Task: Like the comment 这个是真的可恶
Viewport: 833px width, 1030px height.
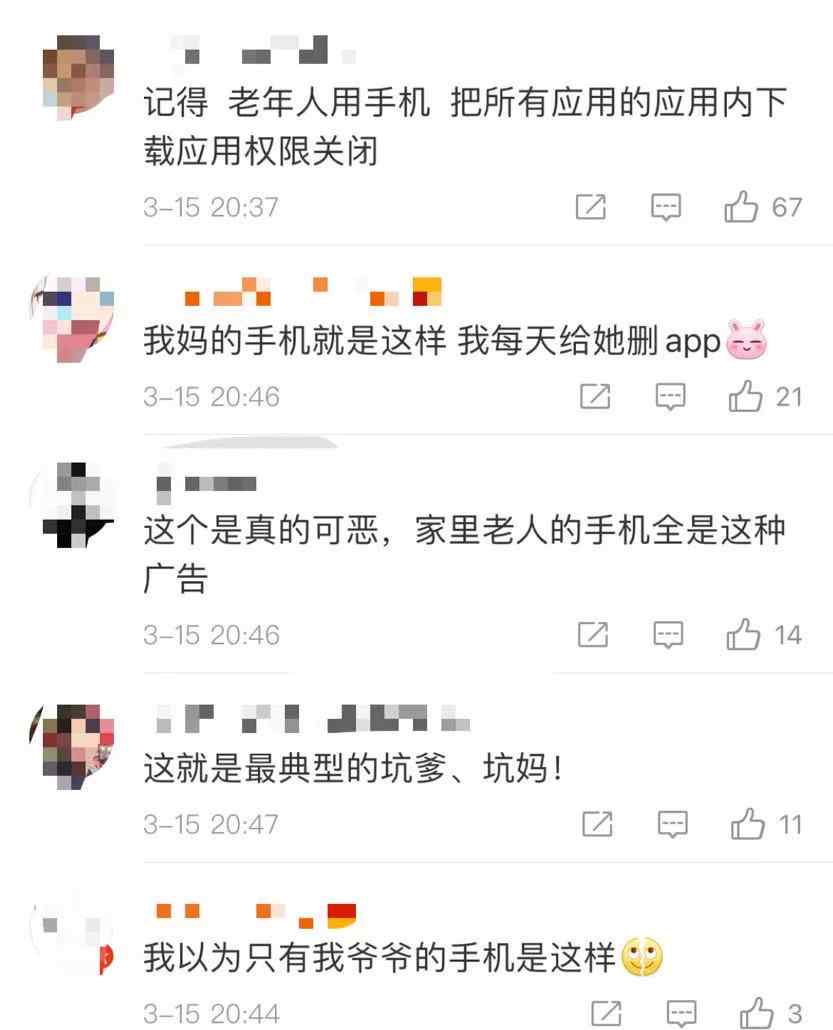Action: pyautogui.click(x=744, y=635)
